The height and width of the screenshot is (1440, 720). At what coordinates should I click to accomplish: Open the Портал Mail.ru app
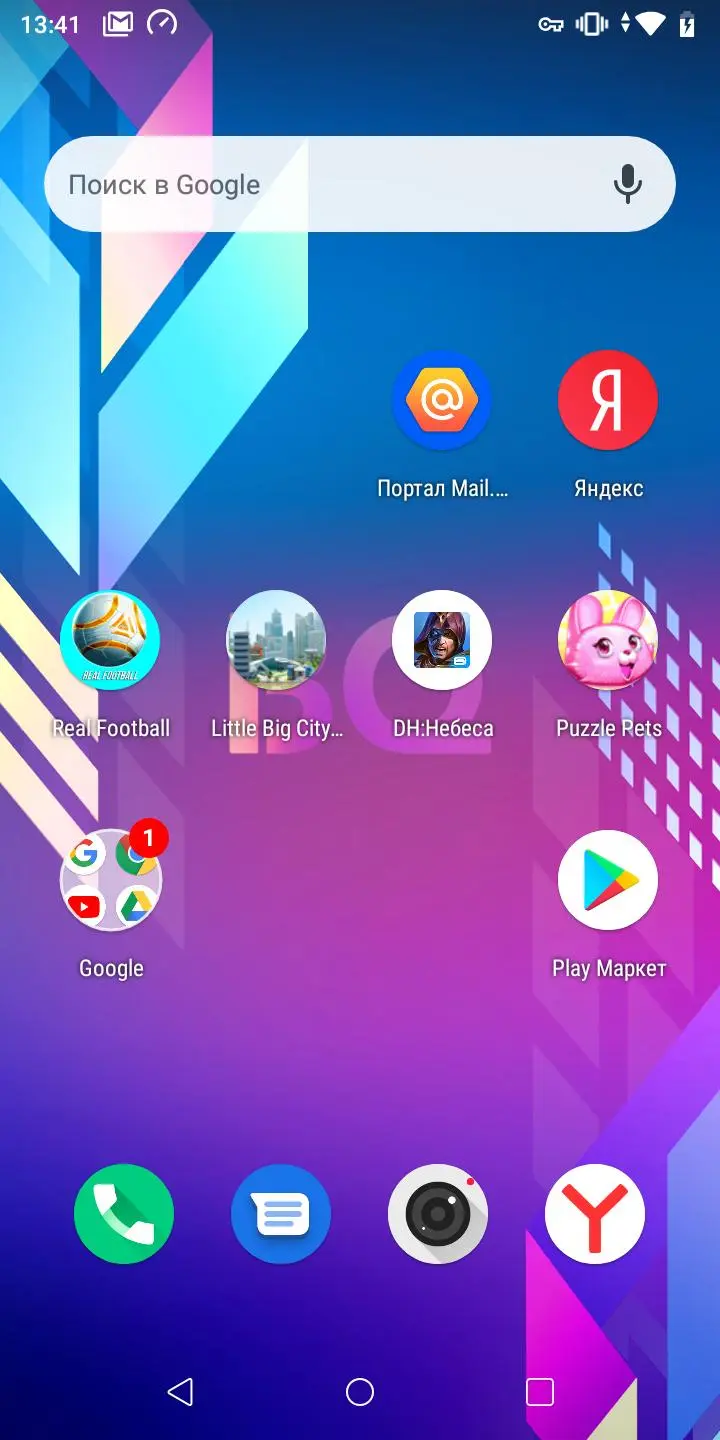[442, 400]
